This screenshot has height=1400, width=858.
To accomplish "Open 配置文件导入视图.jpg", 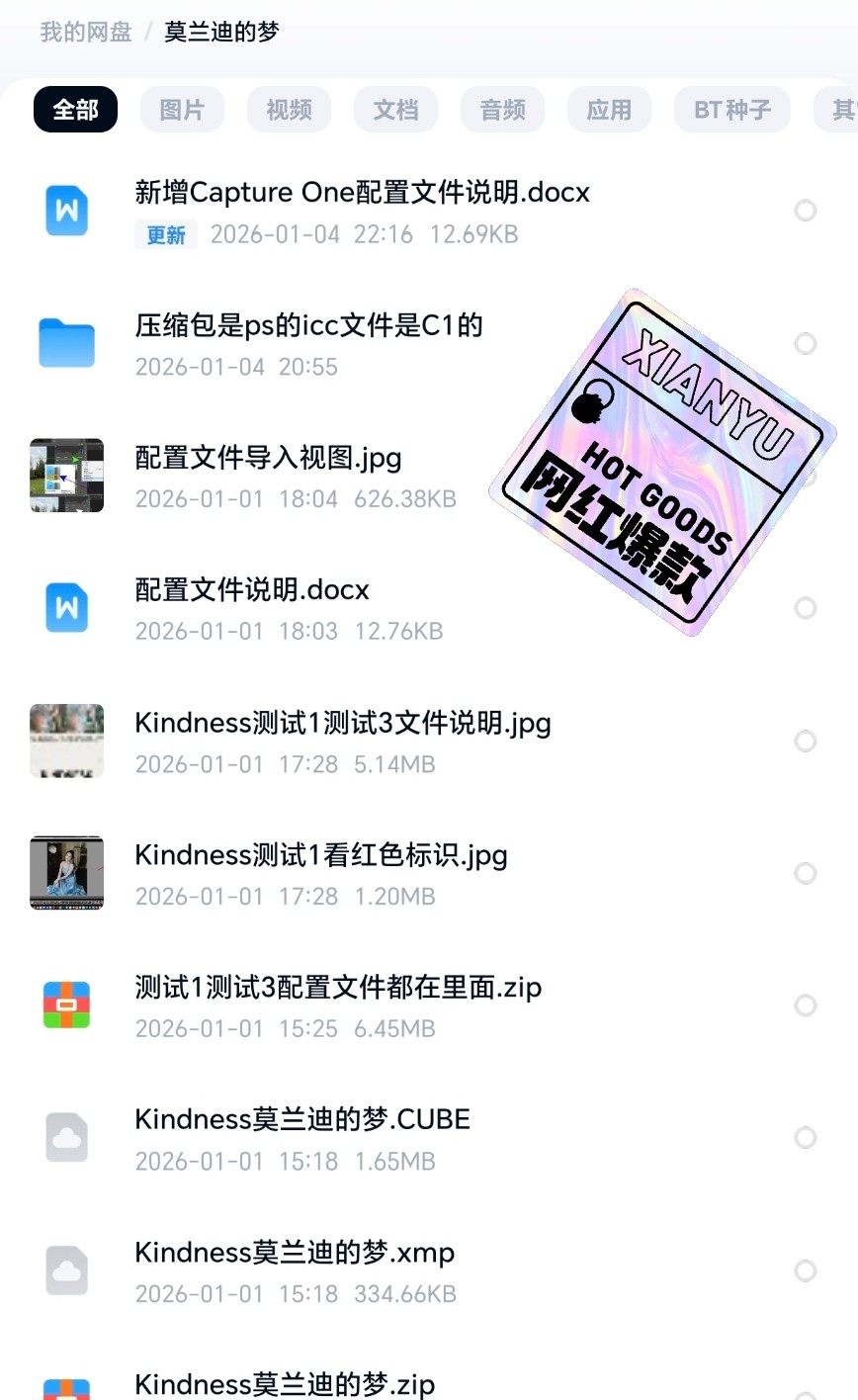I will 268,458.
